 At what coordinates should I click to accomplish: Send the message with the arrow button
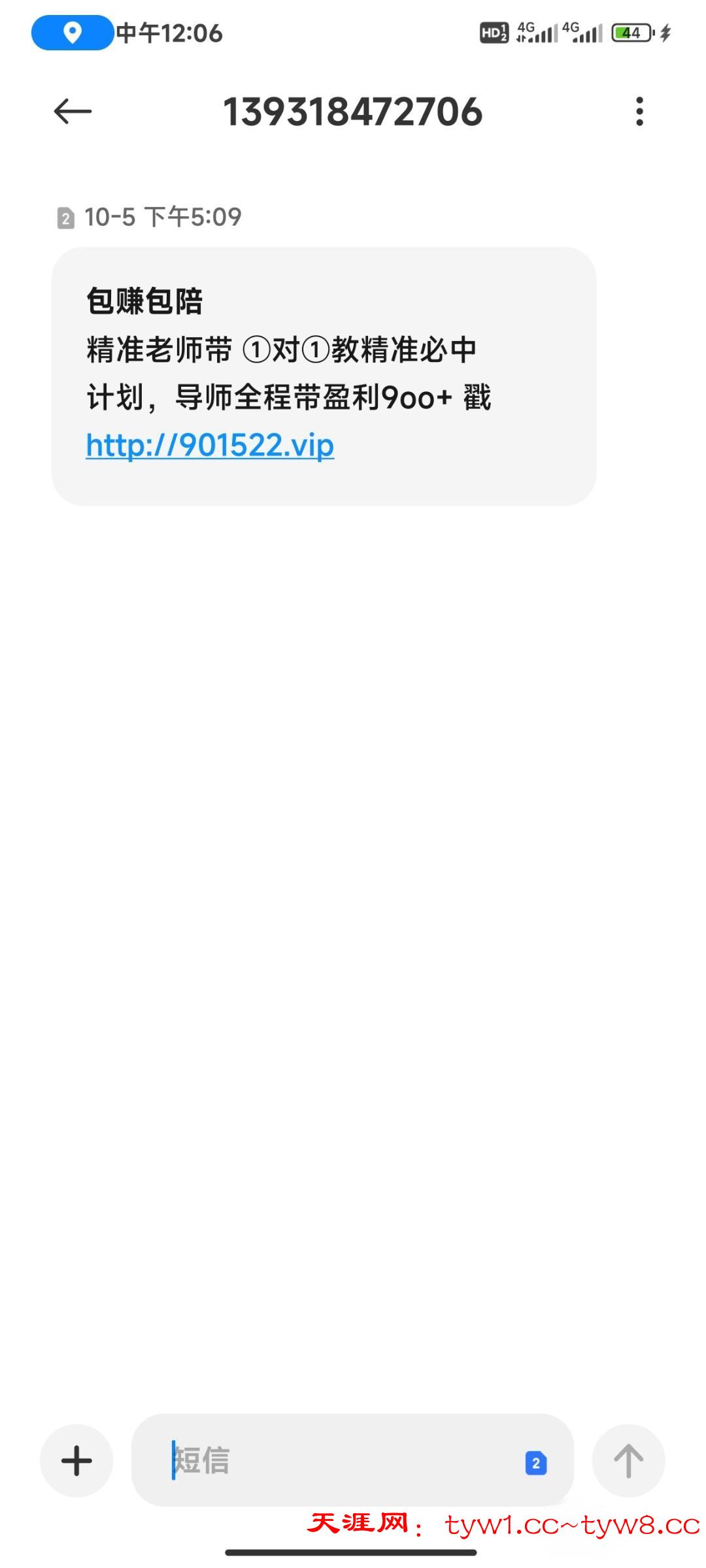[628, 1460]
